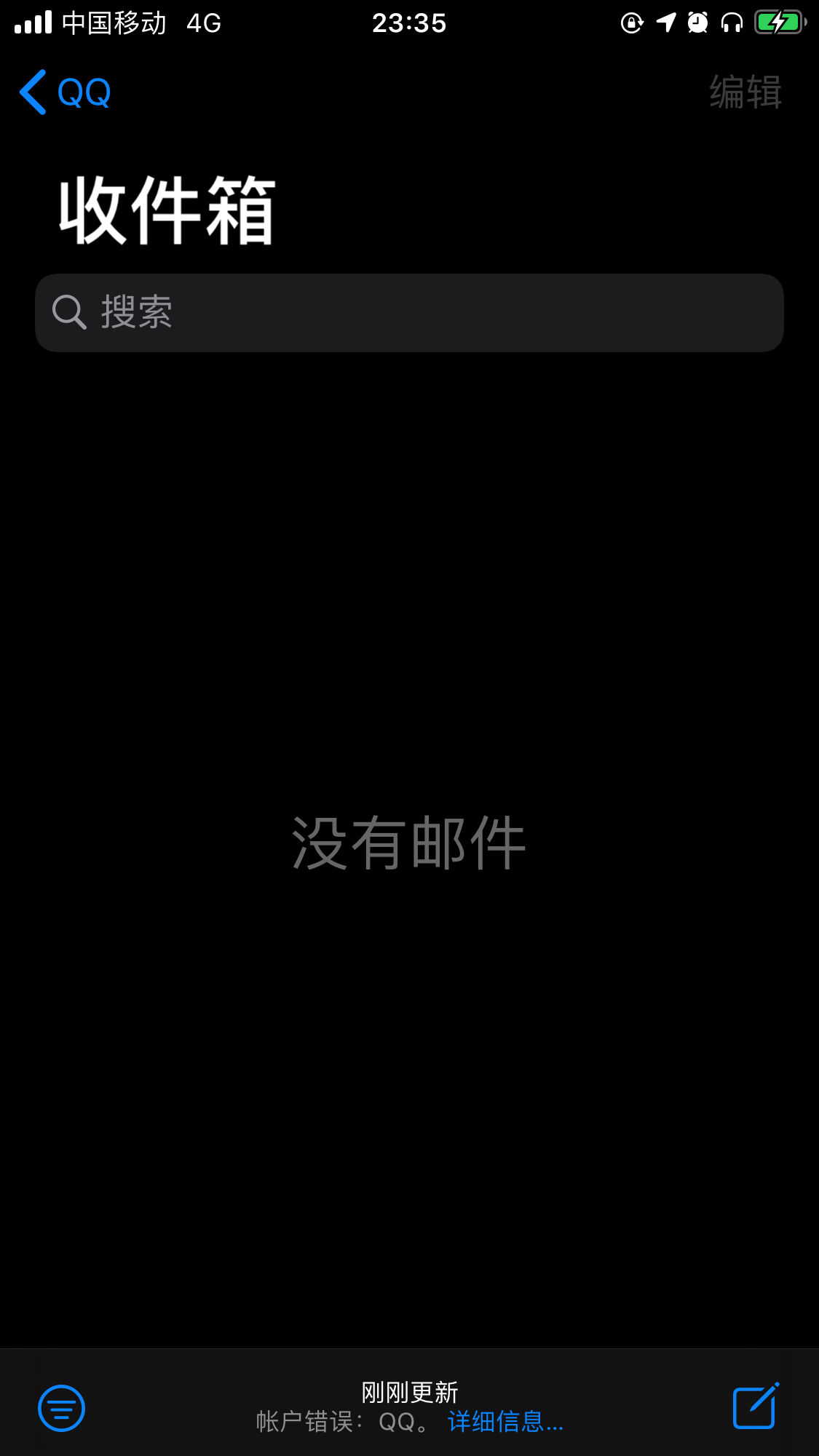Open 详细信息 account error details
Screen dimensions: 819x1456
506,1421
